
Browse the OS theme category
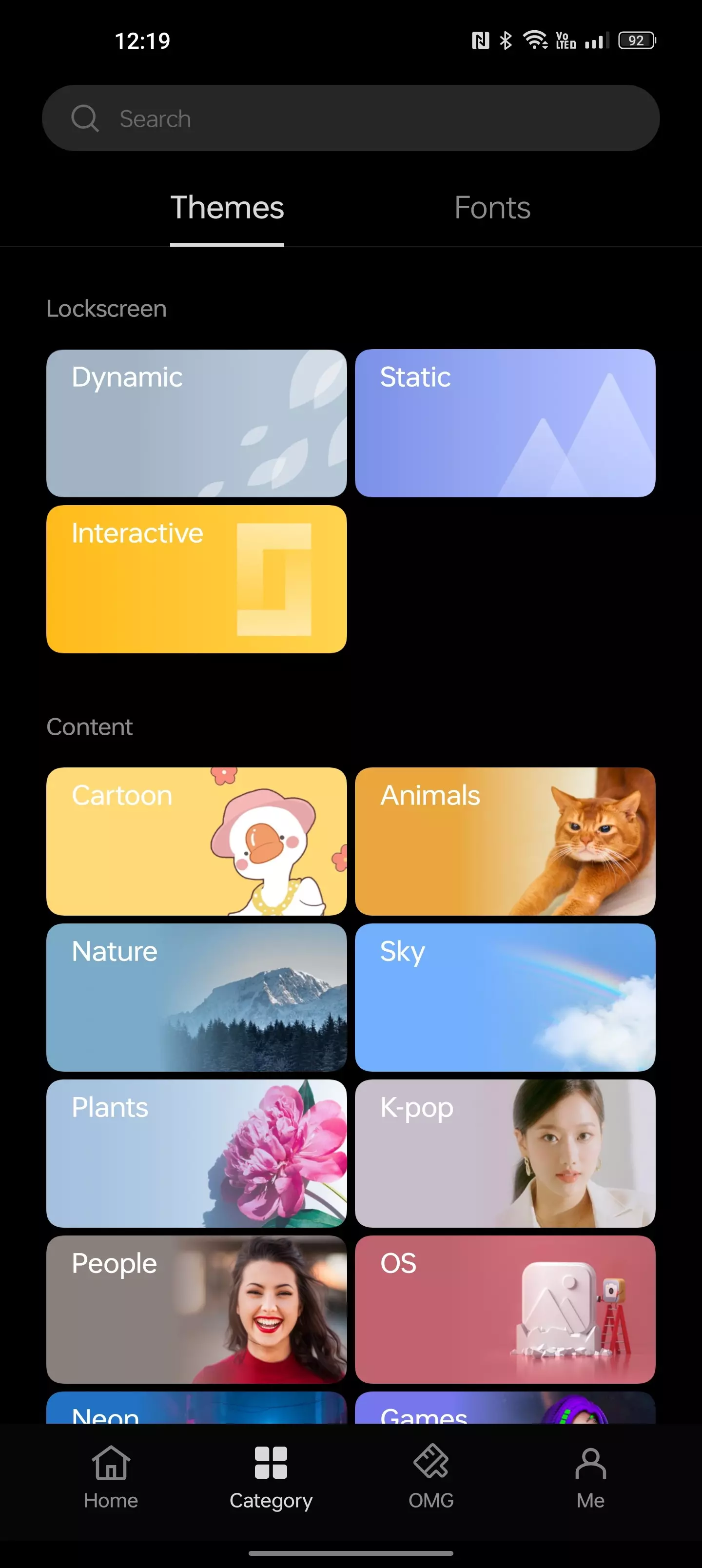pyautogui.click(x=505, y=1309)
